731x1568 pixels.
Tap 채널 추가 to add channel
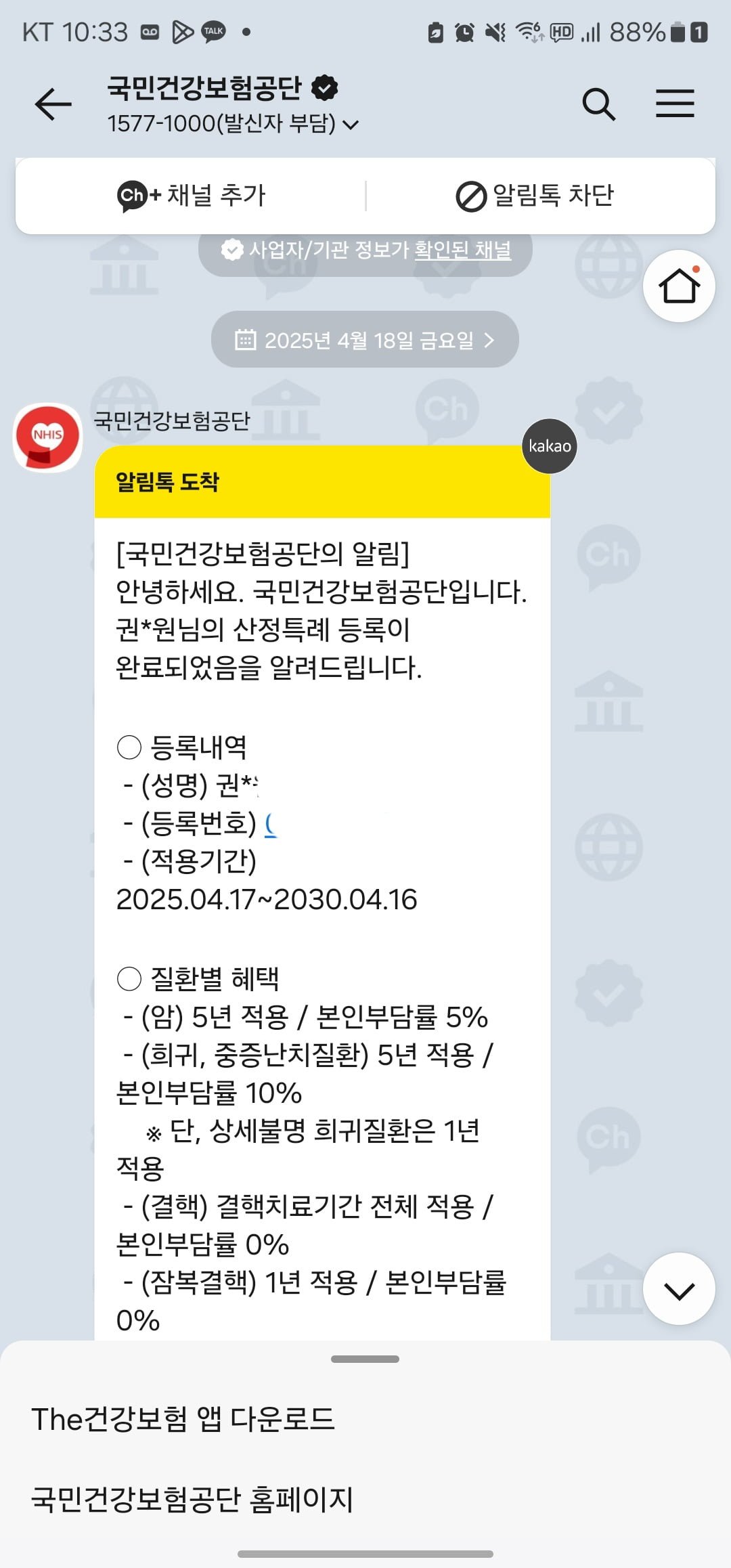click(x=192, y=196)
